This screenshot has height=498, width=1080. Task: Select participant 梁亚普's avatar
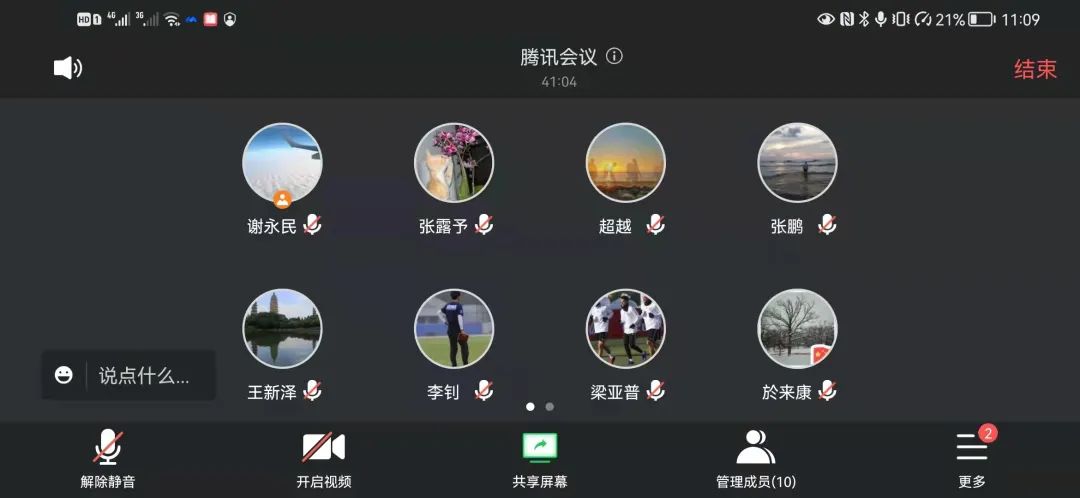click(626, 329)
